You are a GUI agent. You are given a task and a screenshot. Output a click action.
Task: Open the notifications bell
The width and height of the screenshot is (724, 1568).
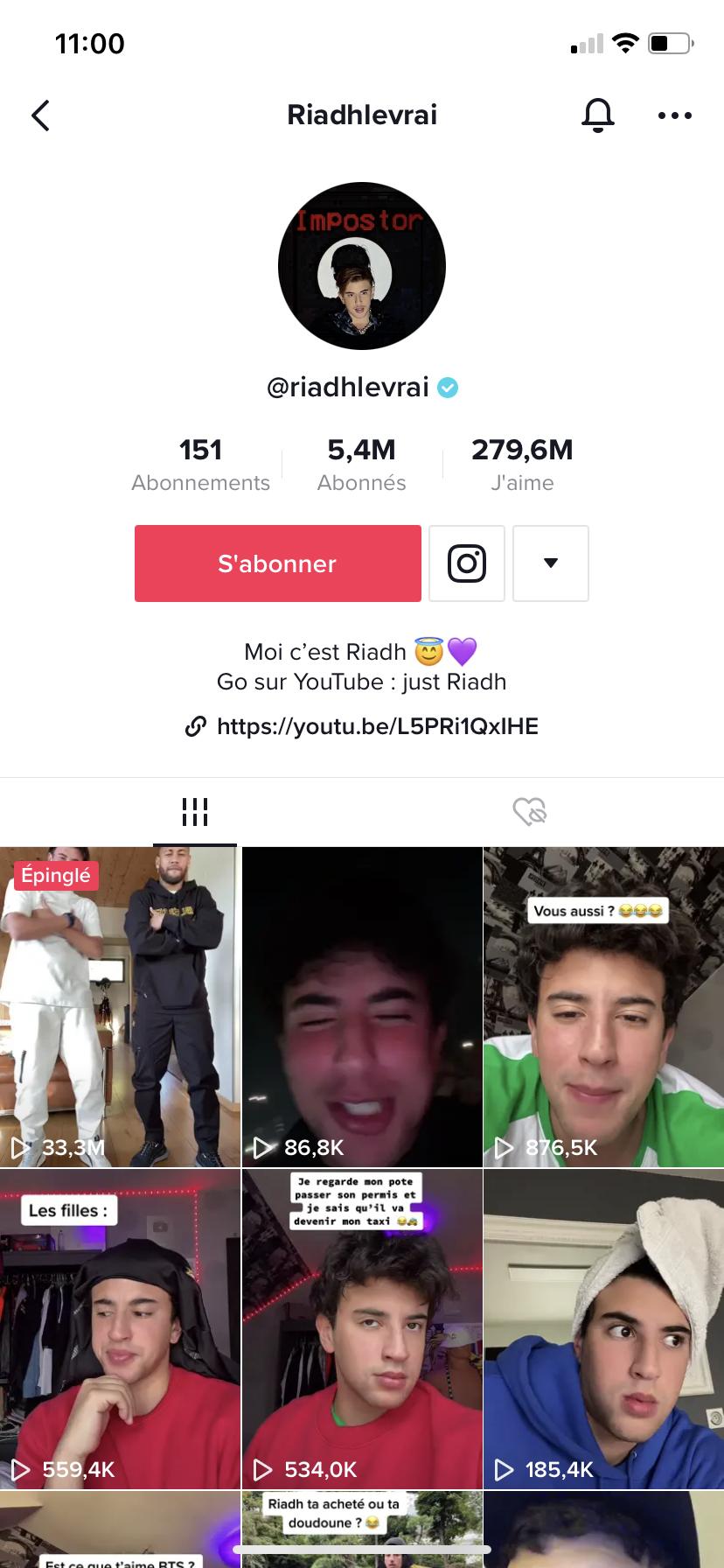click(x=598, y=115)
